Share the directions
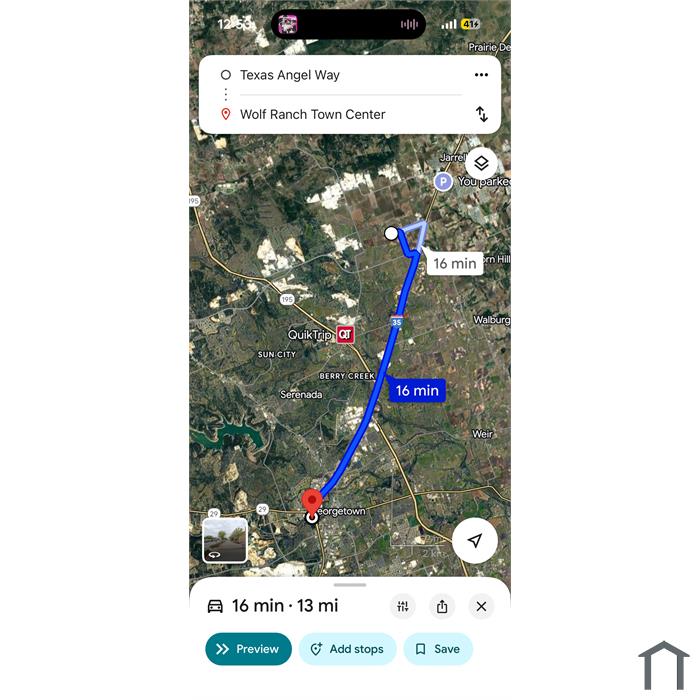This screenshot has width=700, height=700. pyautogui.click(x=442, y=606)
